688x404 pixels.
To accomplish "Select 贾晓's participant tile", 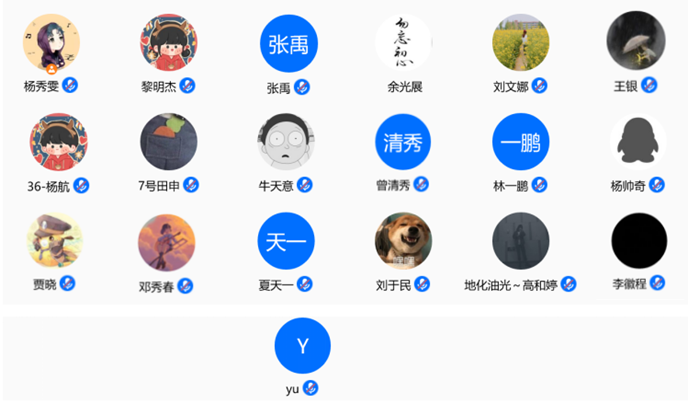I will (x=54, y=242).
